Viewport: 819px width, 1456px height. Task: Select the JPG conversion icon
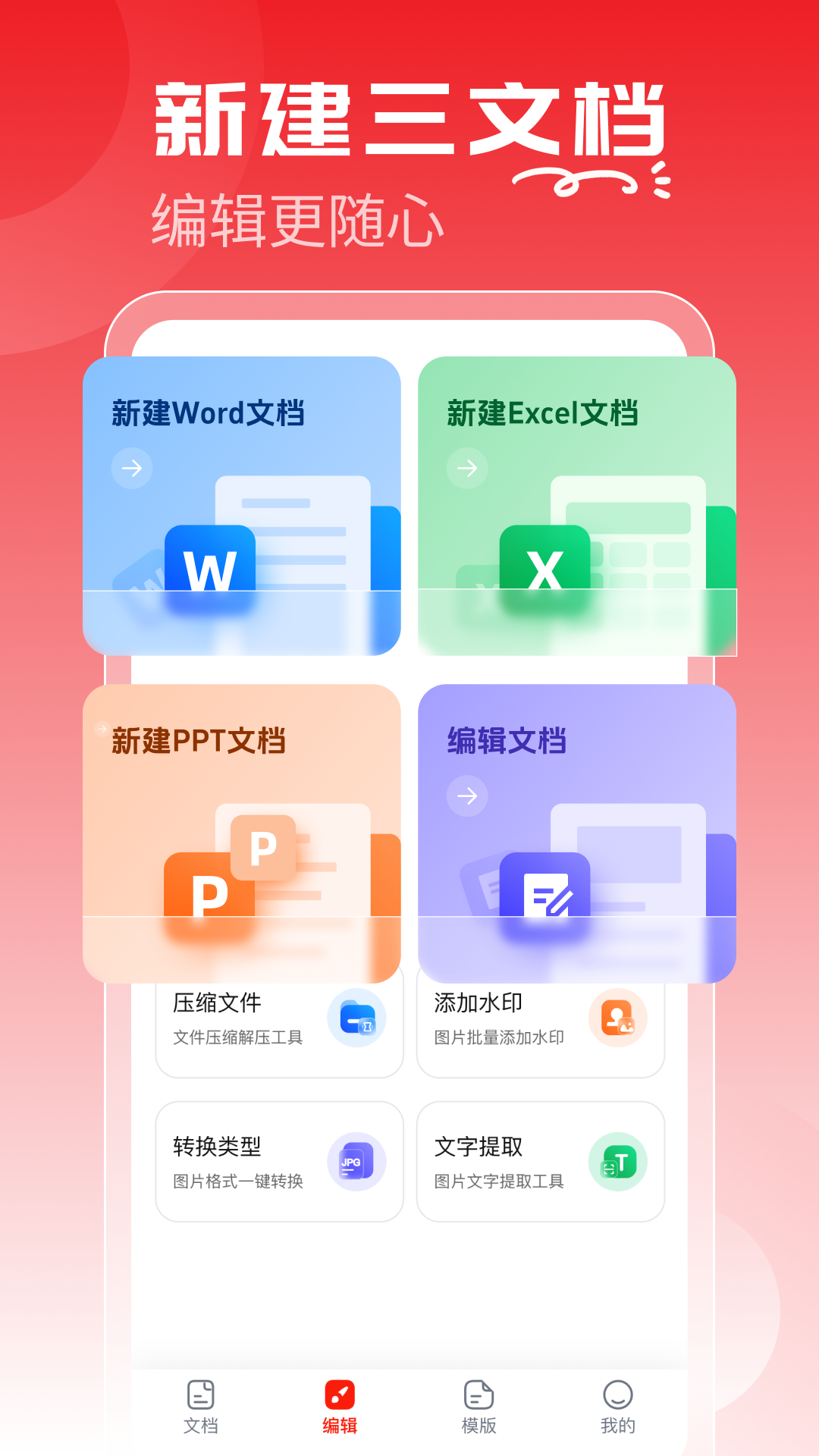[x=356, y=1160]
